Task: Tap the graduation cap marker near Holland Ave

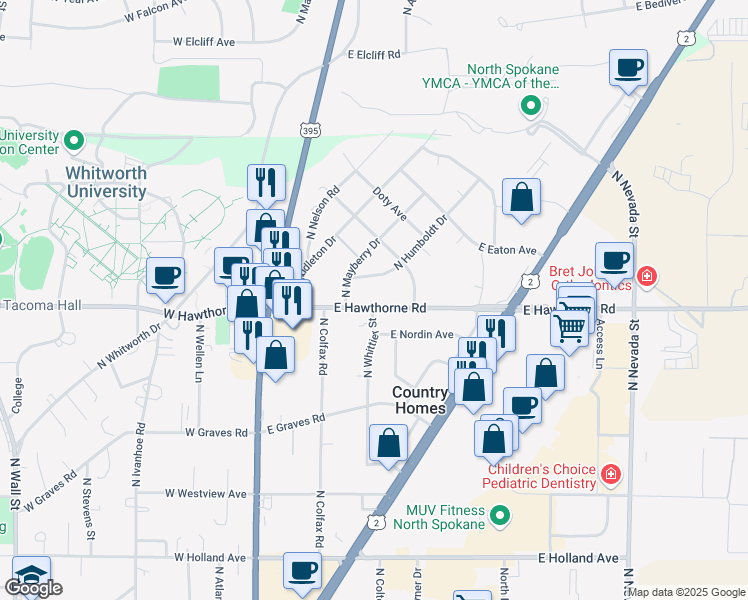Action: click(x=31, y=576)
